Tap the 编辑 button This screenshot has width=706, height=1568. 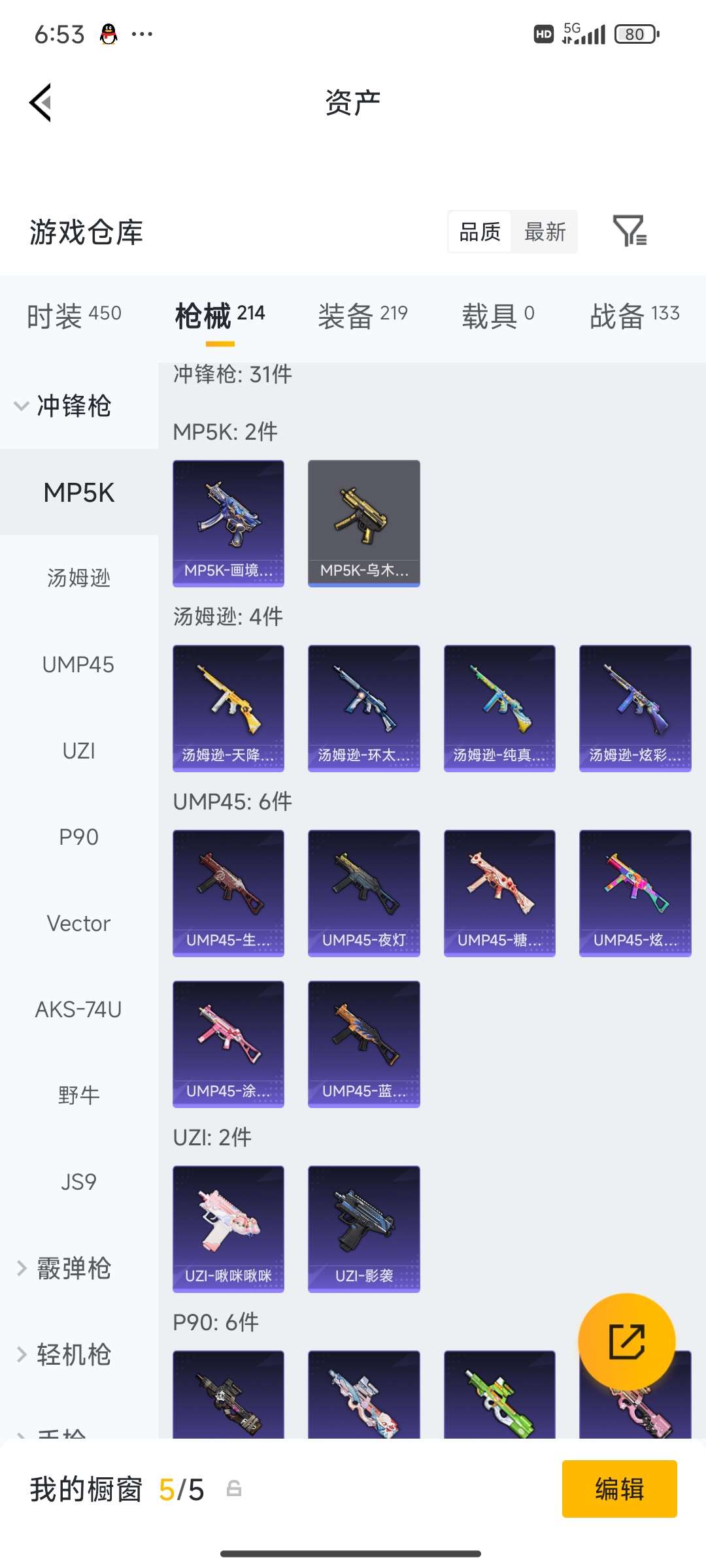(620, 1490)
